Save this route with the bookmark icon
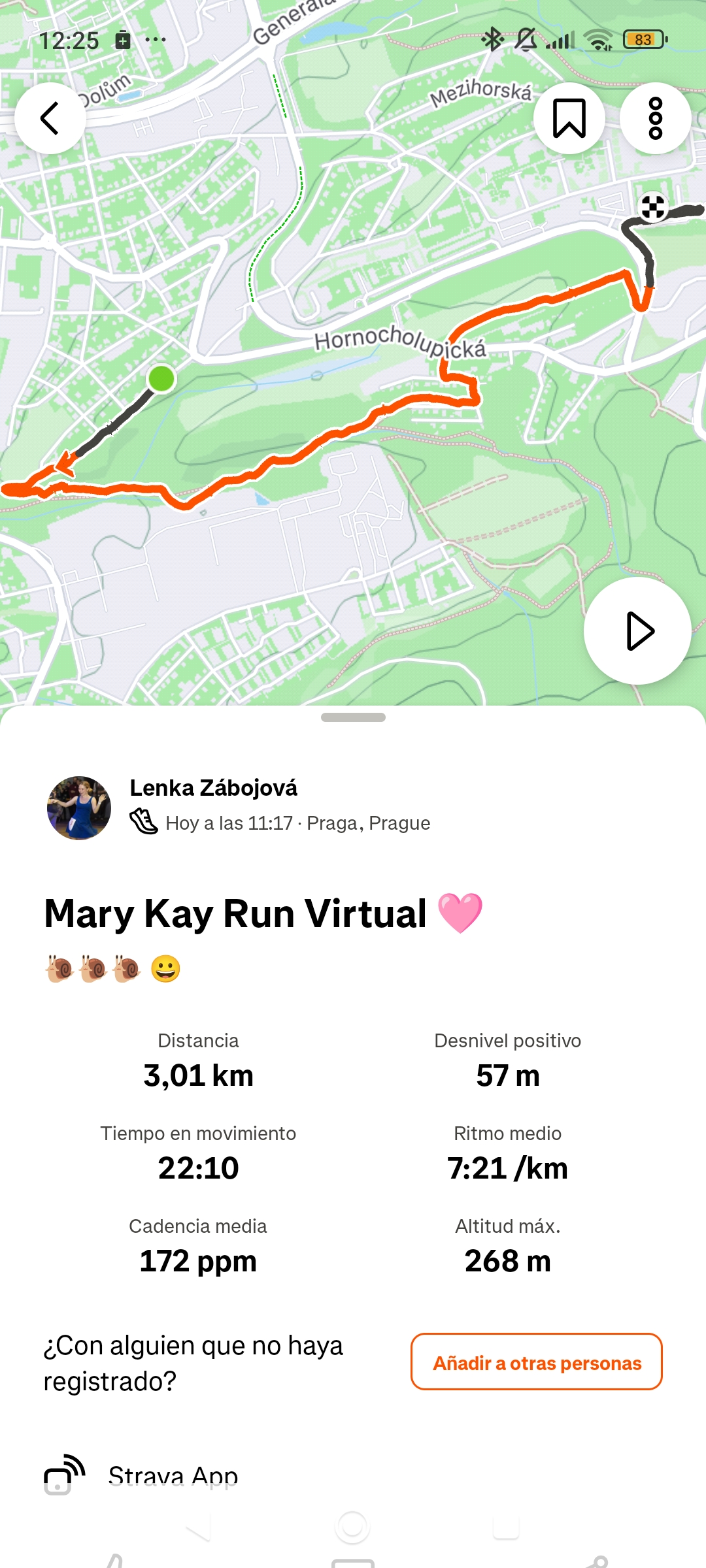Viewport: 706px width, 1568px height. pyautogui.click(x=569, y=118)
